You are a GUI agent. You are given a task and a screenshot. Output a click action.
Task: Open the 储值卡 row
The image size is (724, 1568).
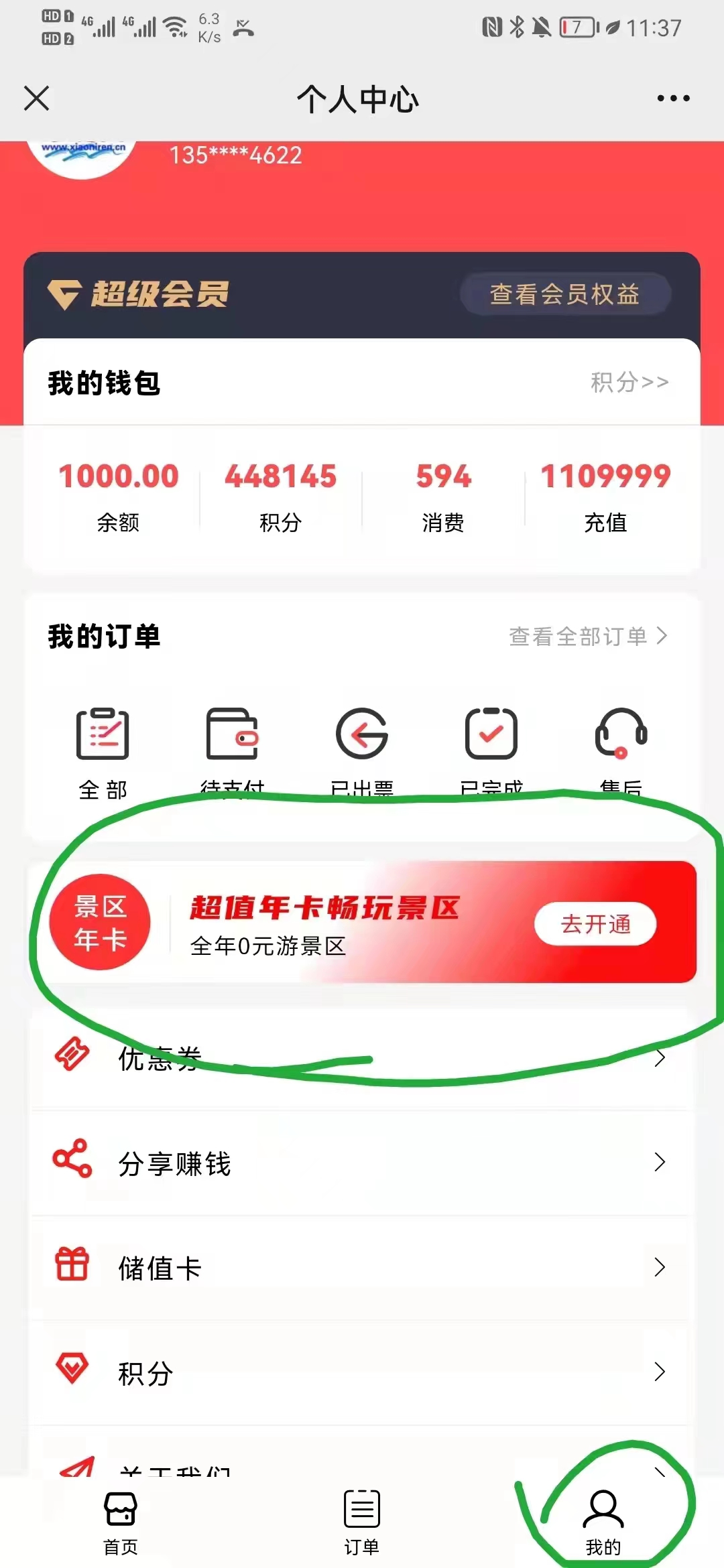coord(362,1267)
